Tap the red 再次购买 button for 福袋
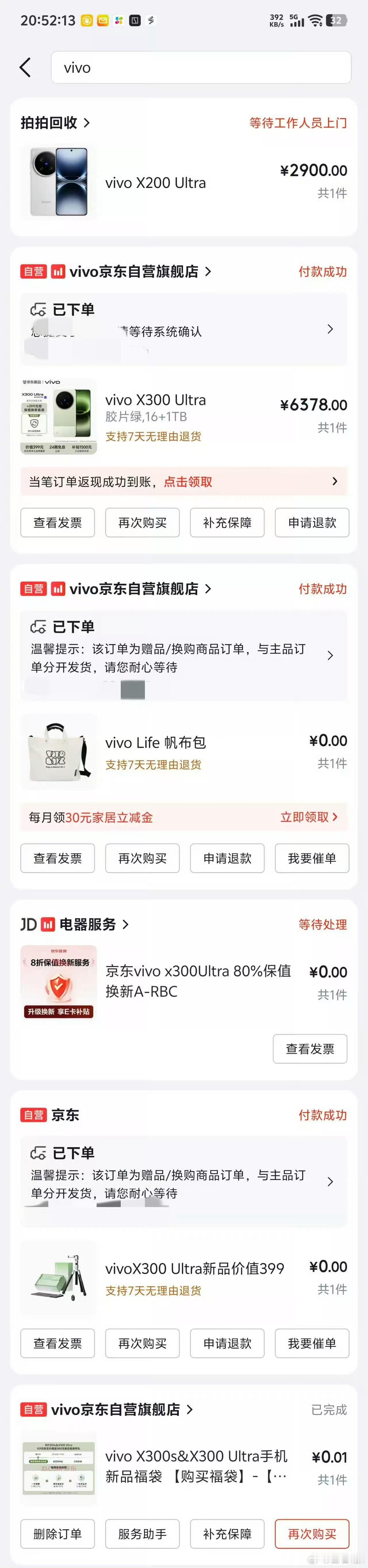This screenshot has height=1568, width=368. [x=312, y=1534]
